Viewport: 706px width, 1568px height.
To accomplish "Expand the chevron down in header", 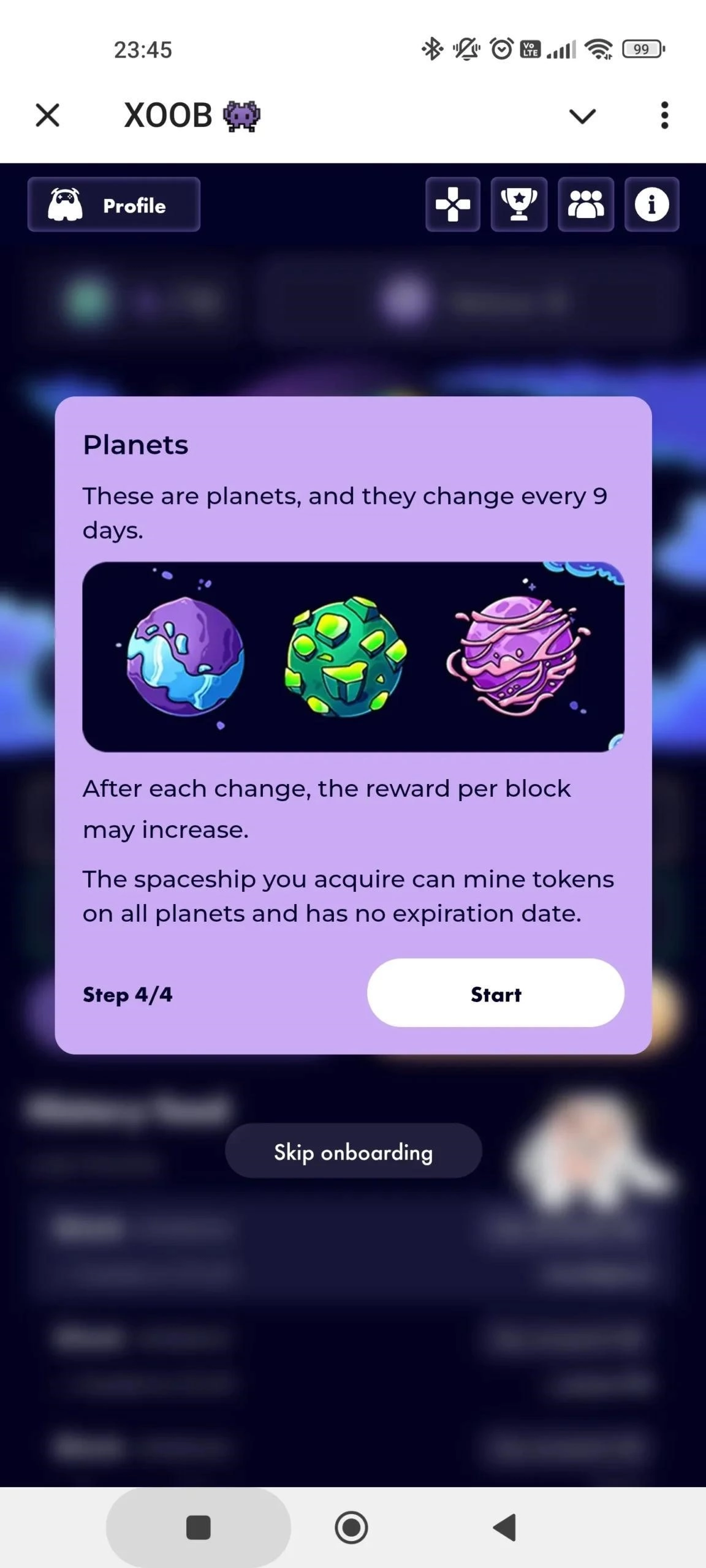I will 582,115.
